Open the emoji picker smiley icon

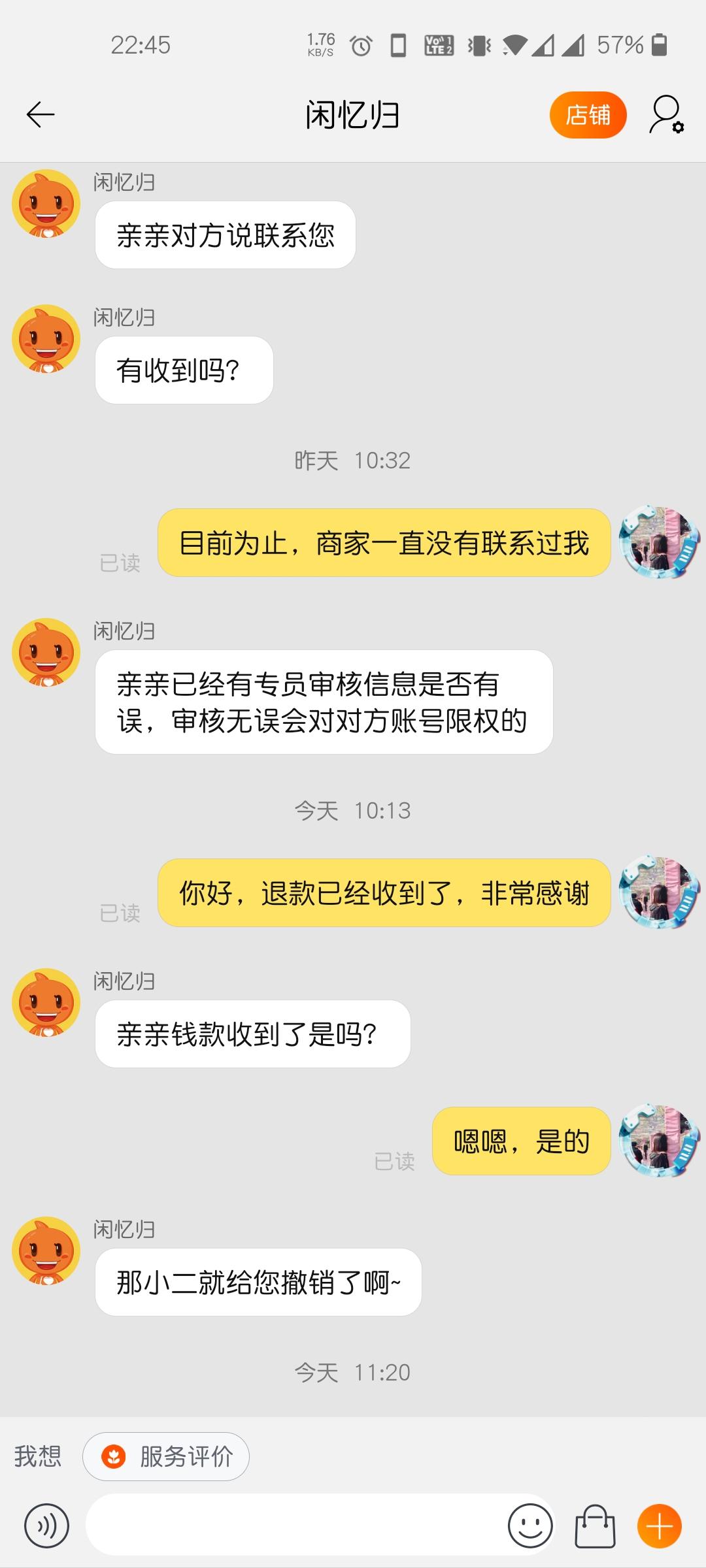(x=531, y=1526)
